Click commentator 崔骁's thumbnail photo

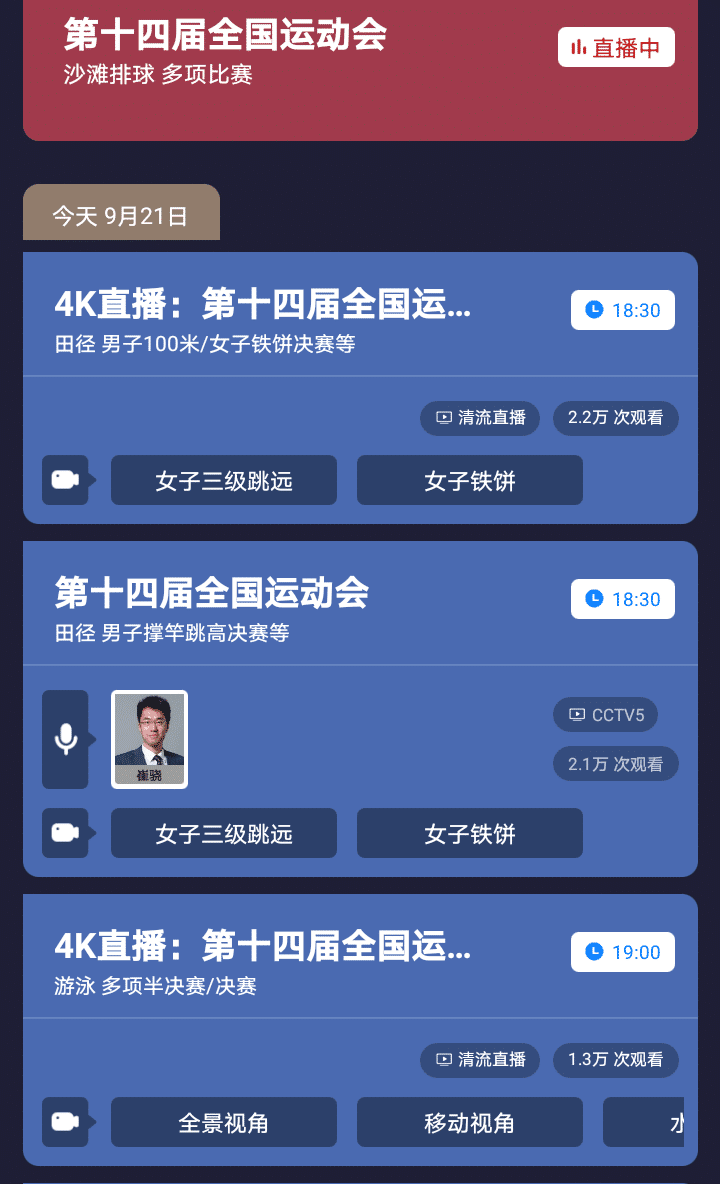coord(149,739)
